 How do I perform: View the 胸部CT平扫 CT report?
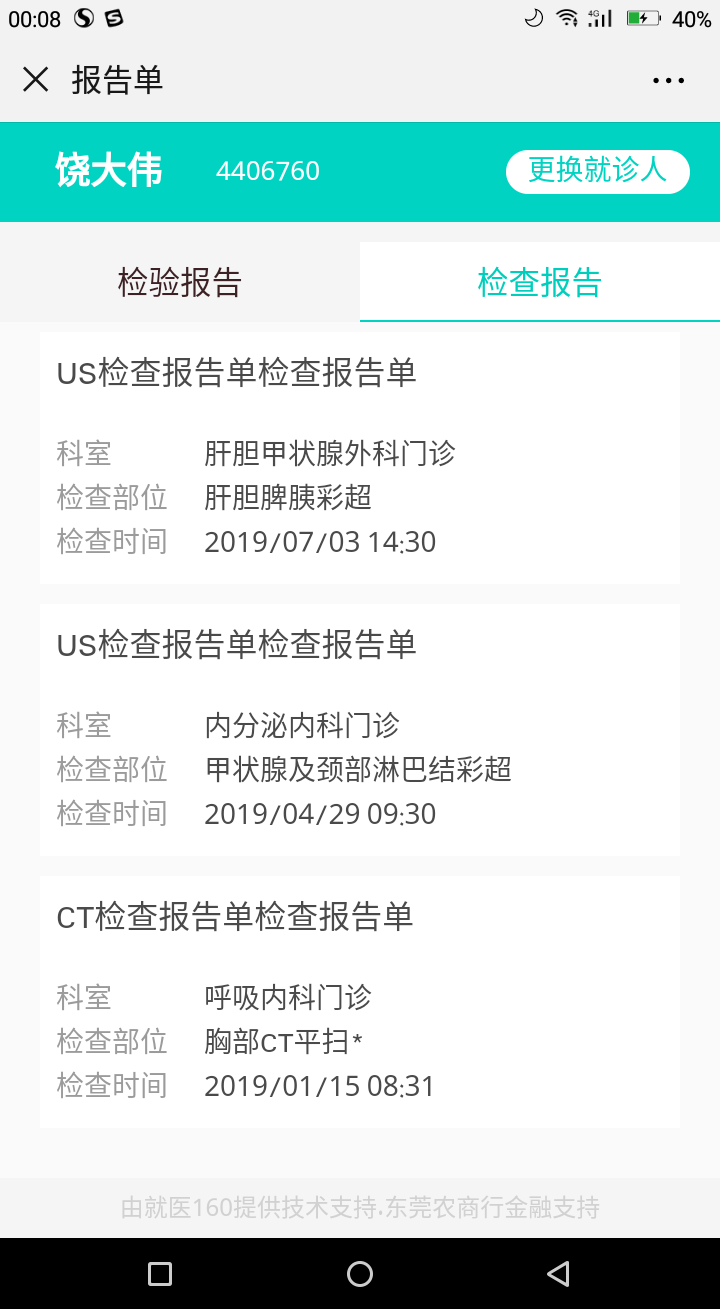click(360, 1002)
